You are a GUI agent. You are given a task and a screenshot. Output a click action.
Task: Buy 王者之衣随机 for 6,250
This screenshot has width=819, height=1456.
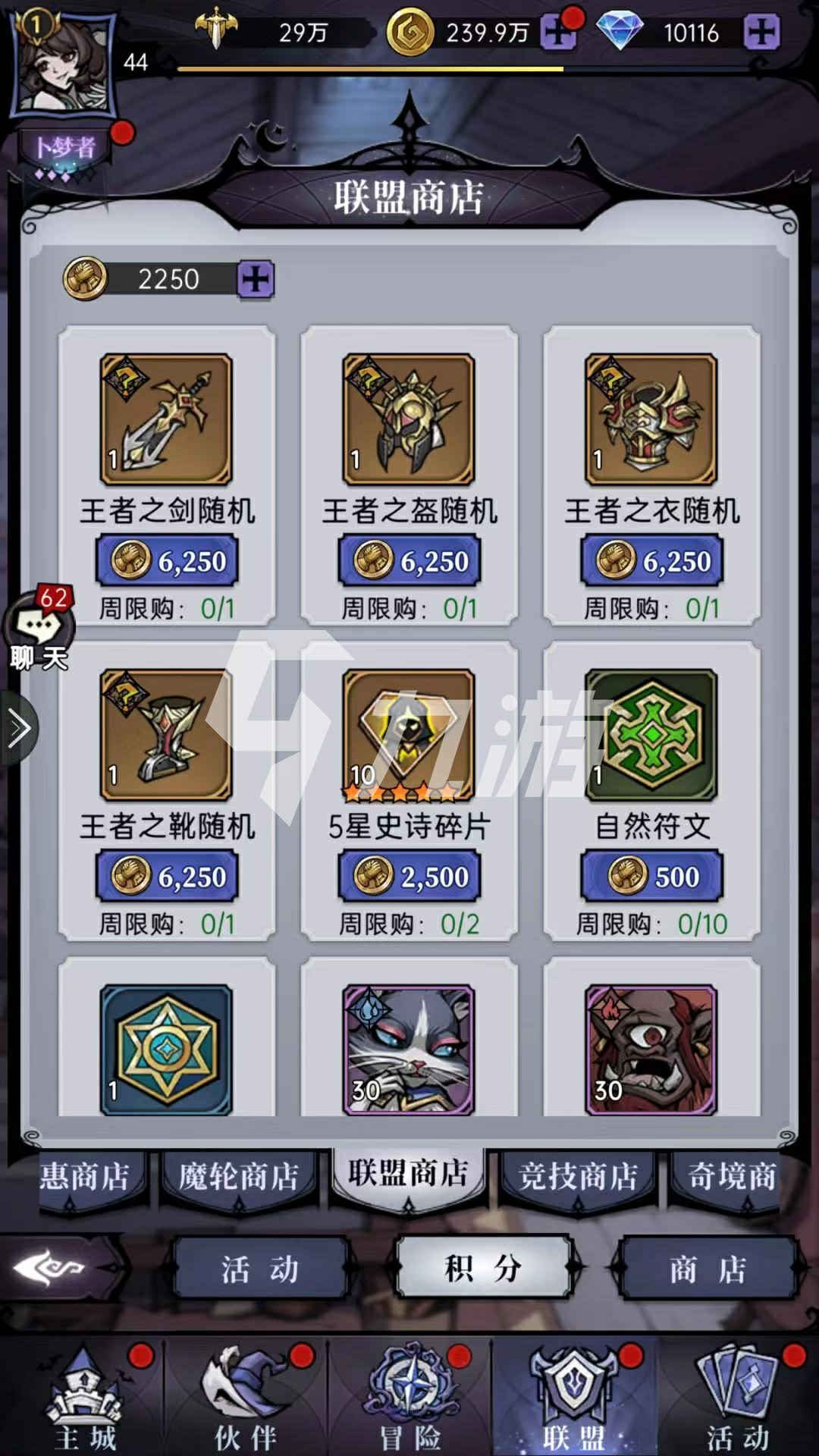coord(652,561)
